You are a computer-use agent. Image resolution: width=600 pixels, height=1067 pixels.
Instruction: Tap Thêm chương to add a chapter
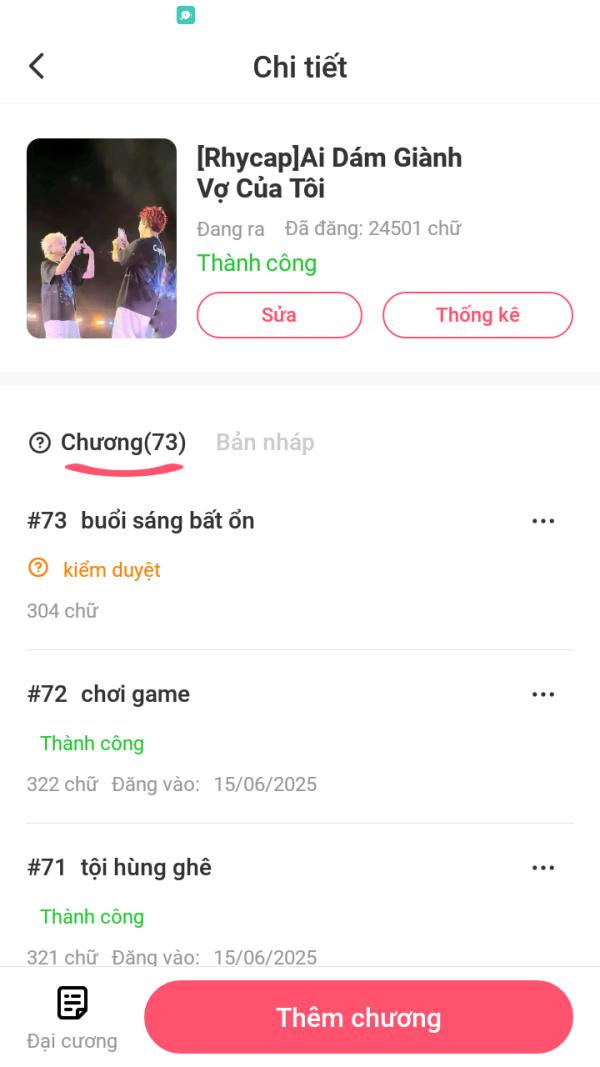click(358, 1018)
